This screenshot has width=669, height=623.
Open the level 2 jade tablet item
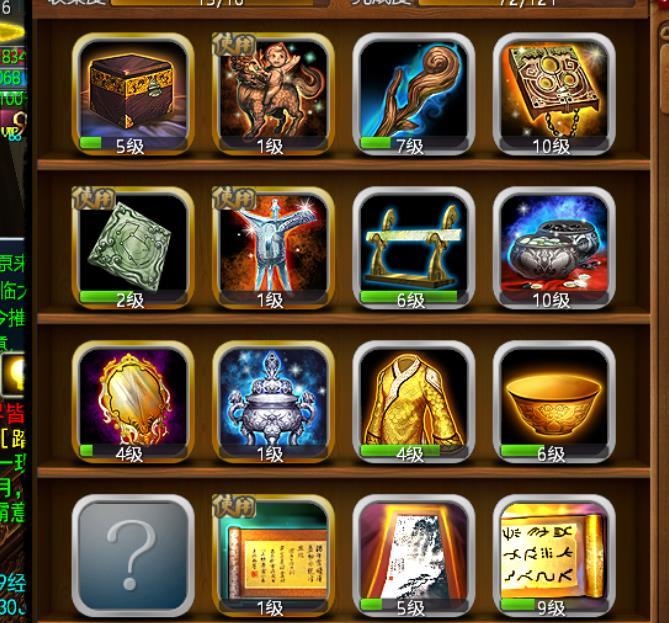[x=132, y=246]
